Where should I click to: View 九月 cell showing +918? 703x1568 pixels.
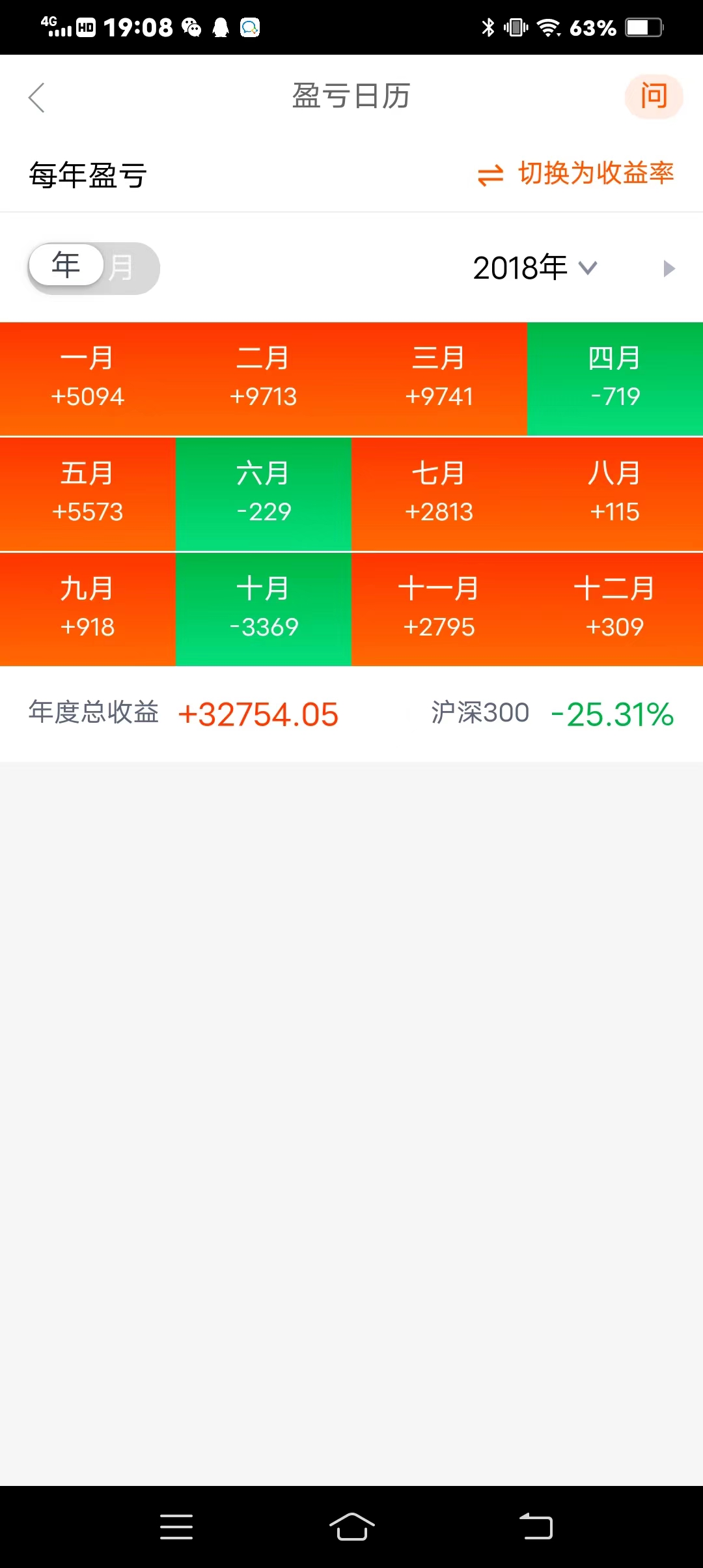coord(88,609)
